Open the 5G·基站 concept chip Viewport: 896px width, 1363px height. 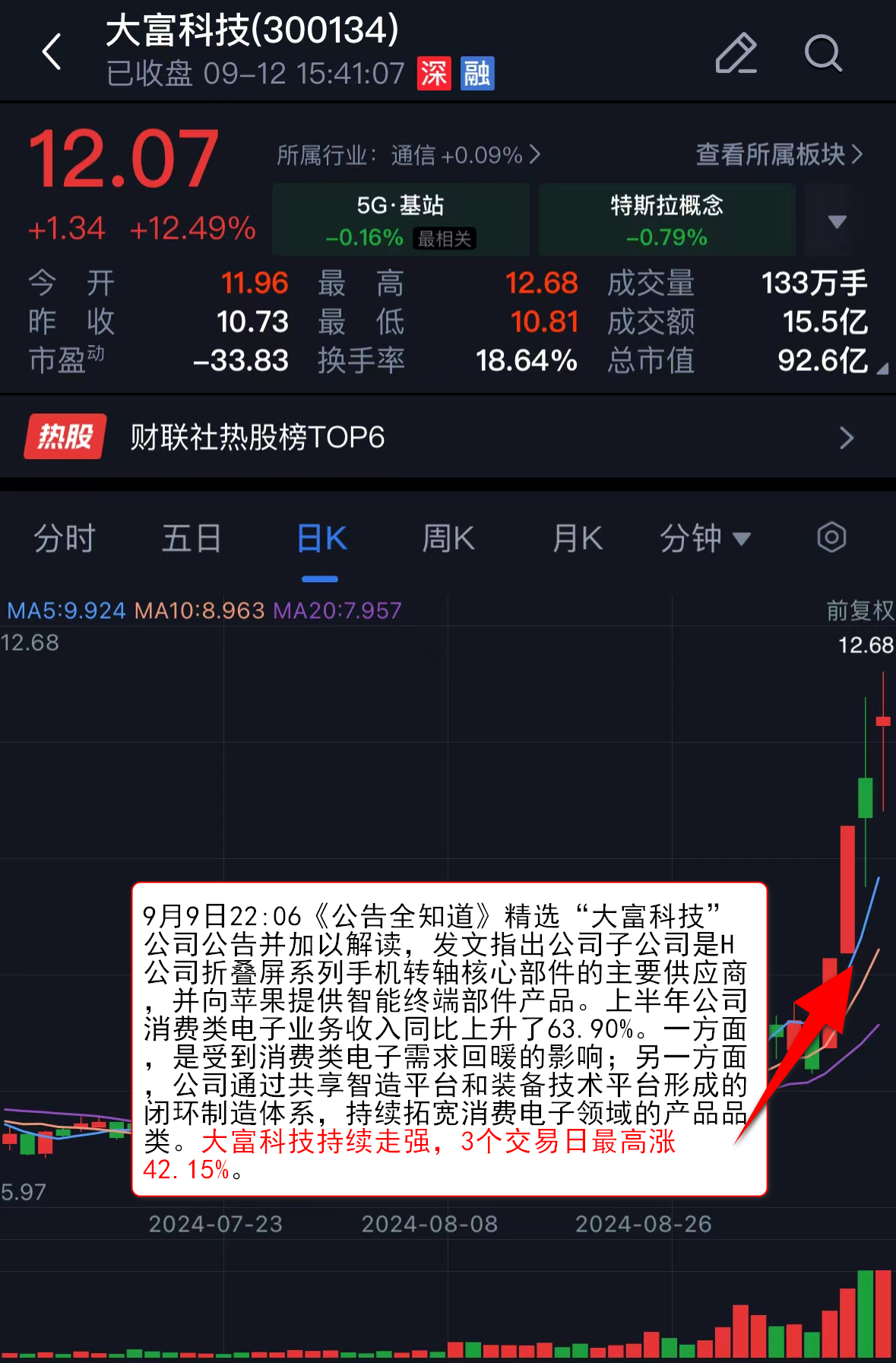click(401, 220)
